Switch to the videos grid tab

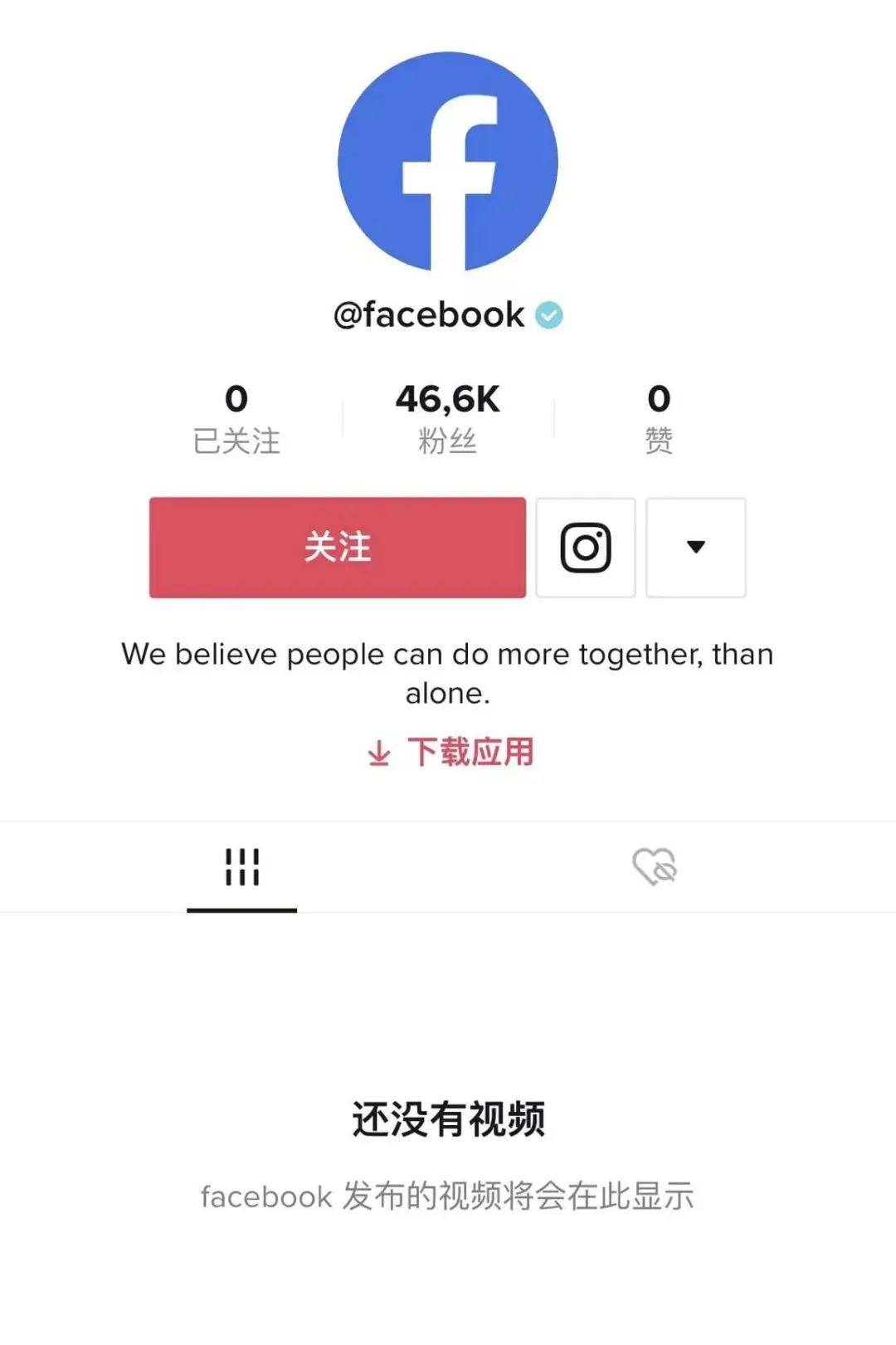pos(241,867)
